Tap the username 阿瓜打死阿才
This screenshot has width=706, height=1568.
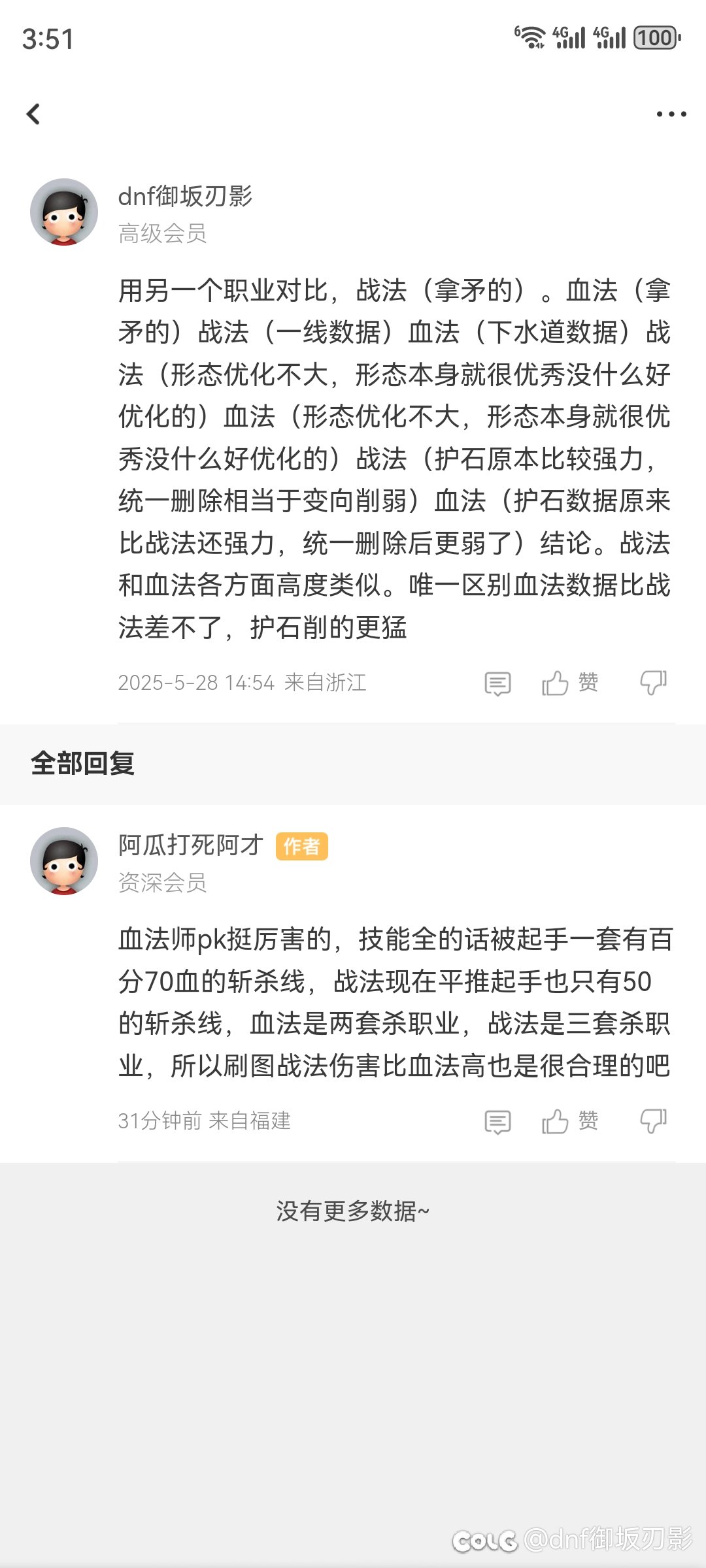190,845
